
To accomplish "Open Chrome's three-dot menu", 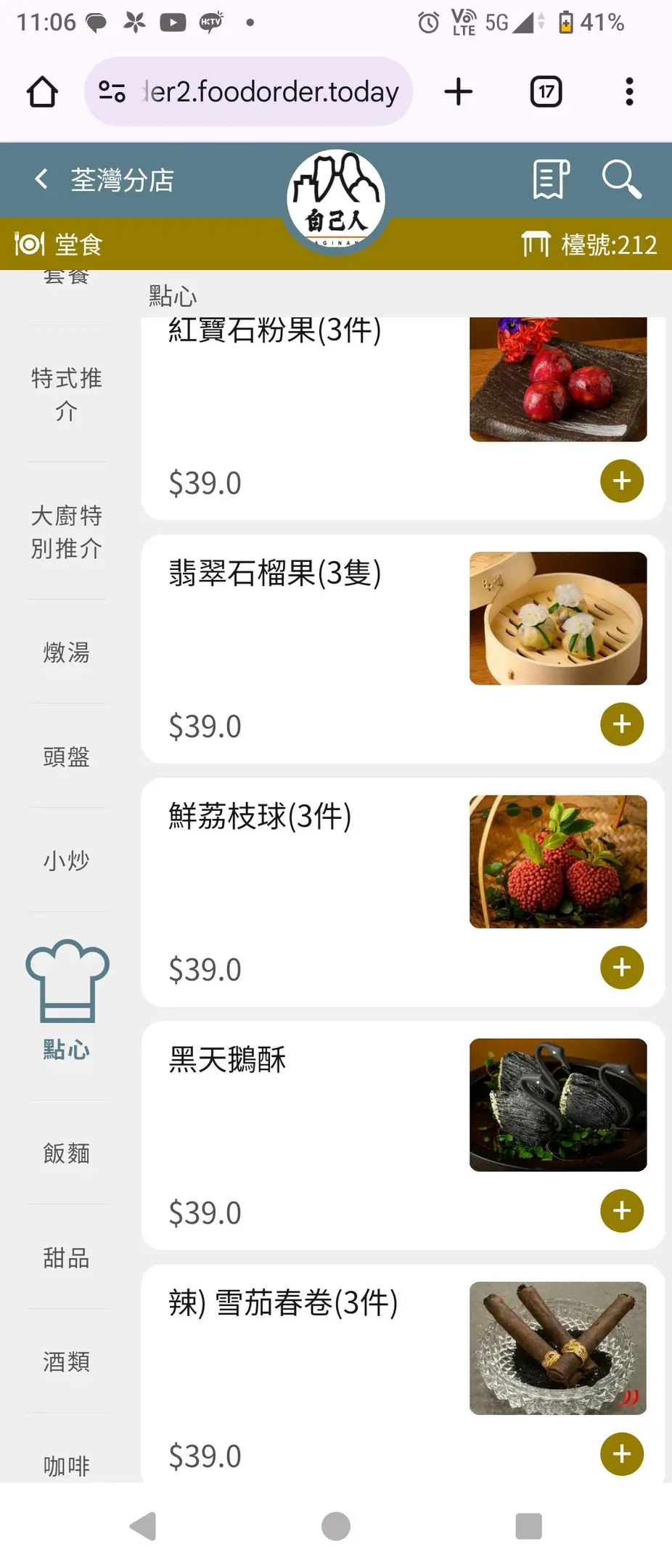I will coord(629,92).
